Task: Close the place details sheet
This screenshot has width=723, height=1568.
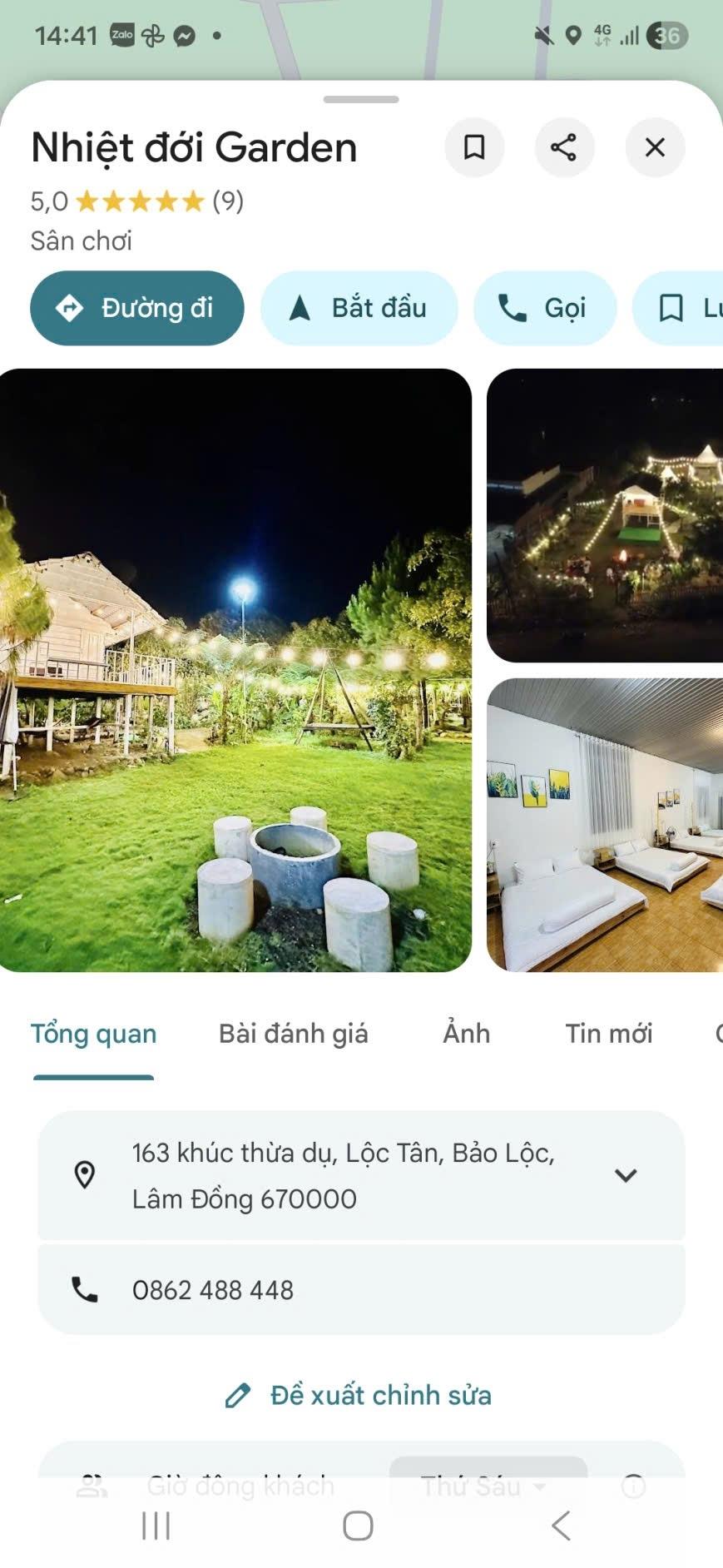Action: pos(655,147)
